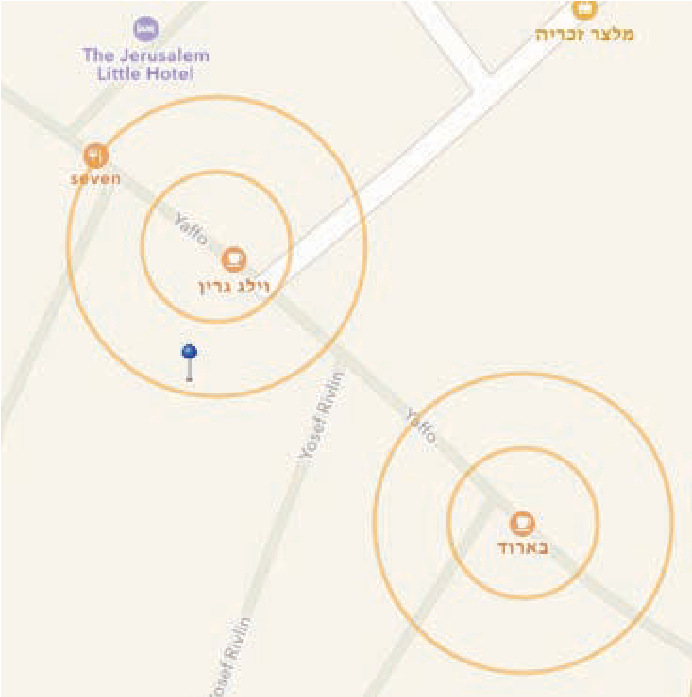Select the seven restaurant marker
The height and width of the screenshot is (697, 692).
[95, 155]
